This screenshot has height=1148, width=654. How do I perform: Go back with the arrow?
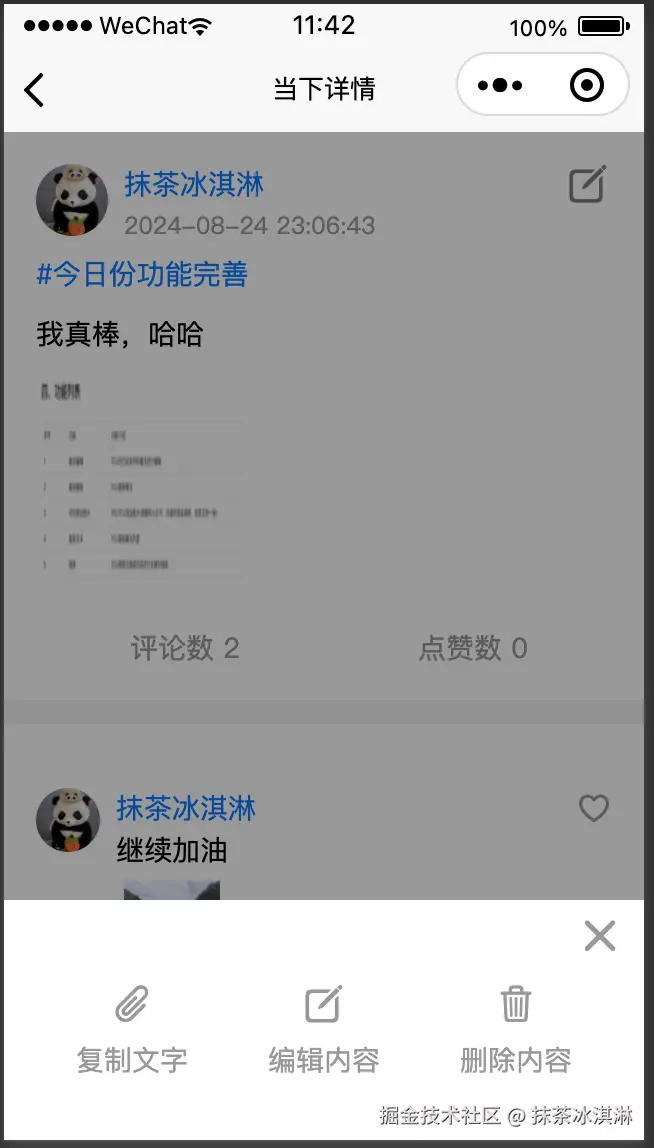point(34,89)
